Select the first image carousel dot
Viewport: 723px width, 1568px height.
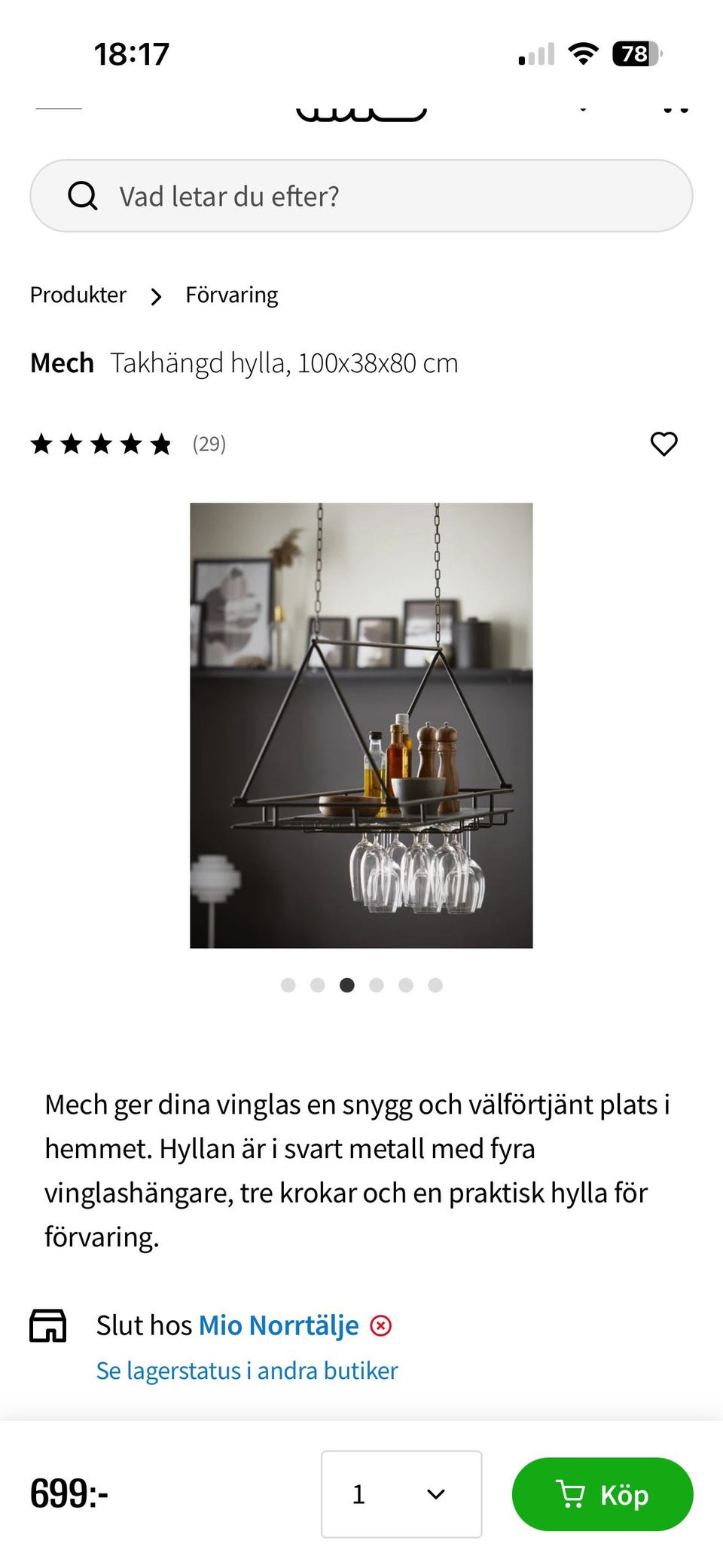point(288,985)
